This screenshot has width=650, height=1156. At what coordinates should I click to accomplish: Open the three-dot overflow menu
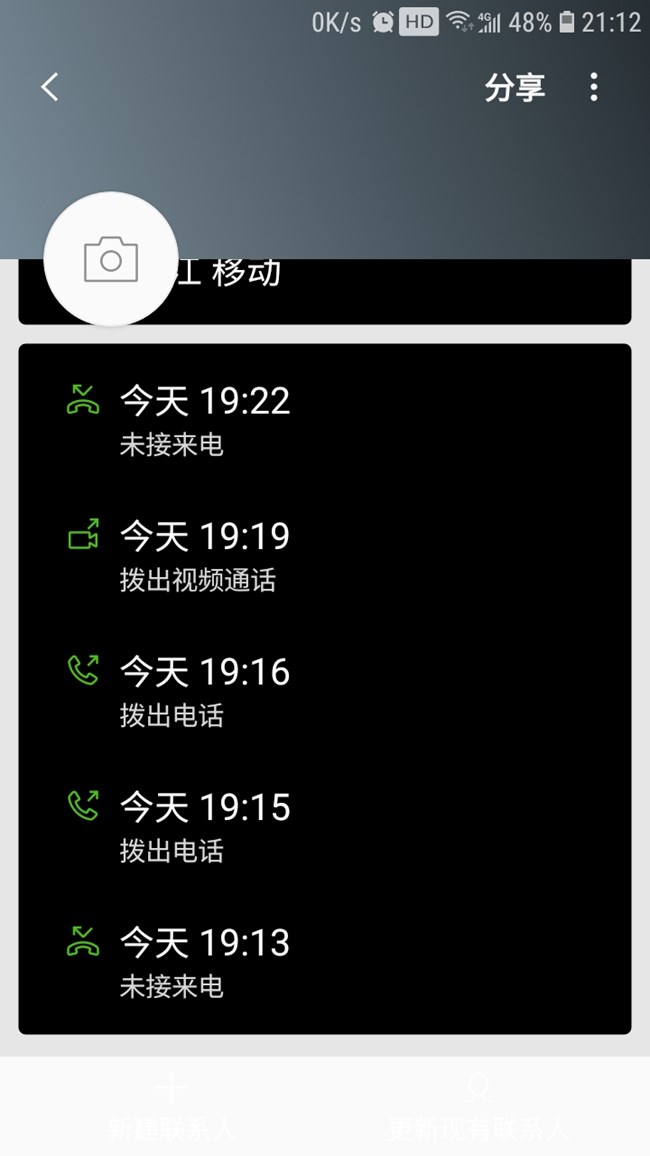[x=593, y=88]
